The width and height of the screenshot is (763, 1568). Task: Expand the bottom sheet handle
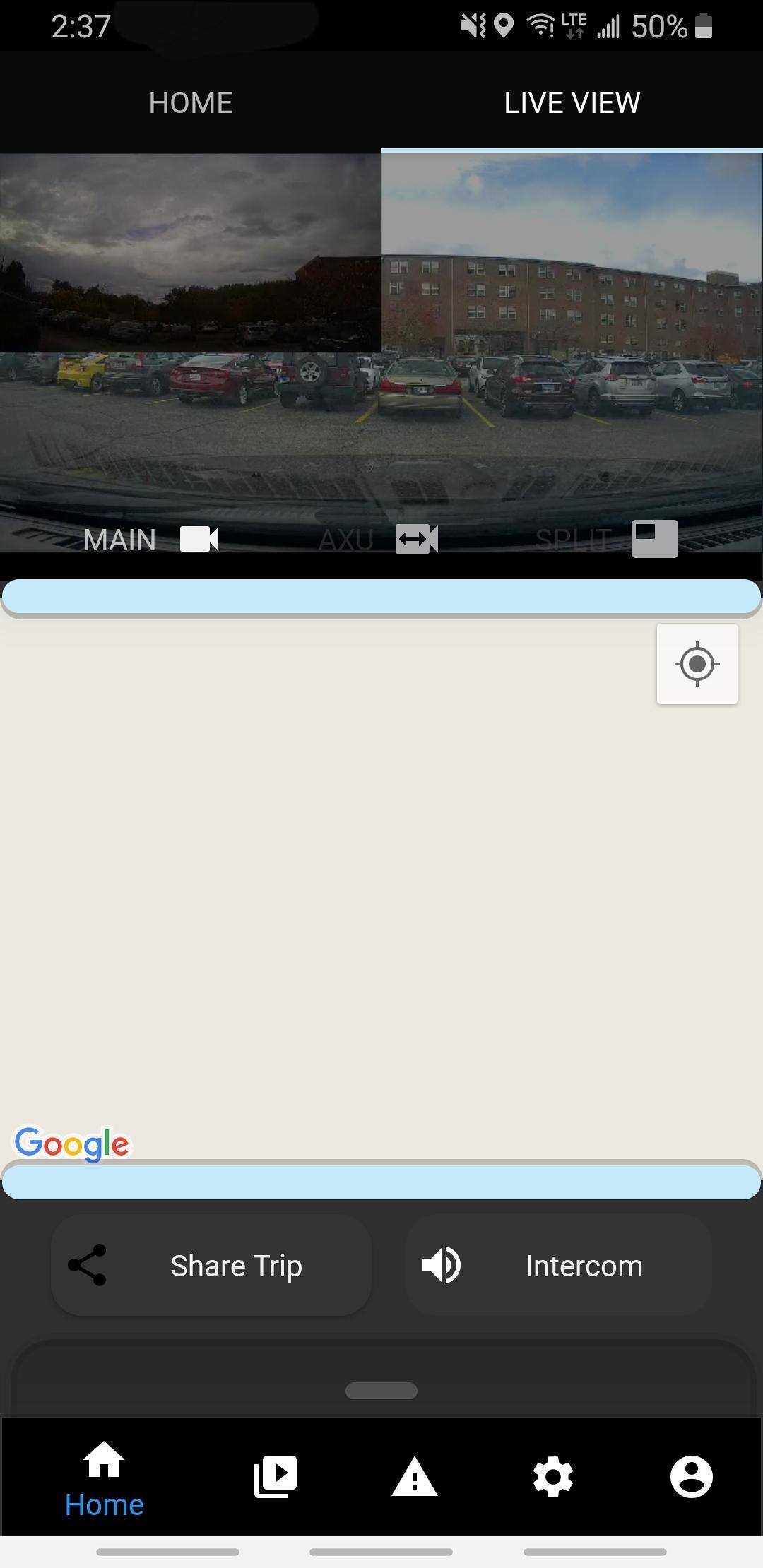(x=381, y=1391)
